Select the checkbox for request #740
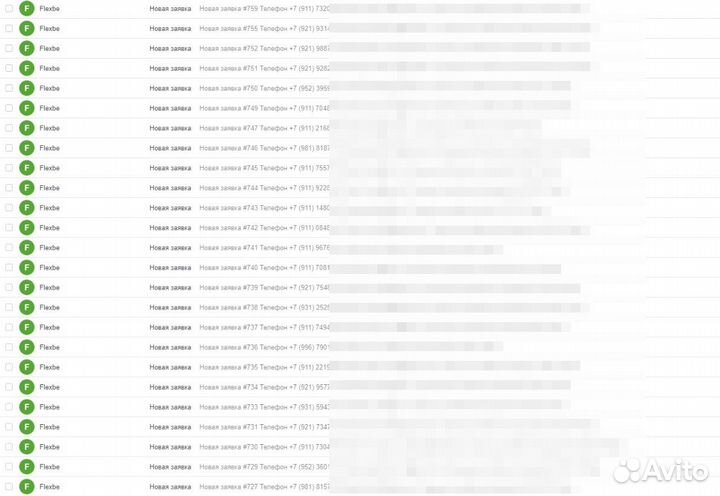Viewport: 720px width, 496px height. tap(9, 268)
